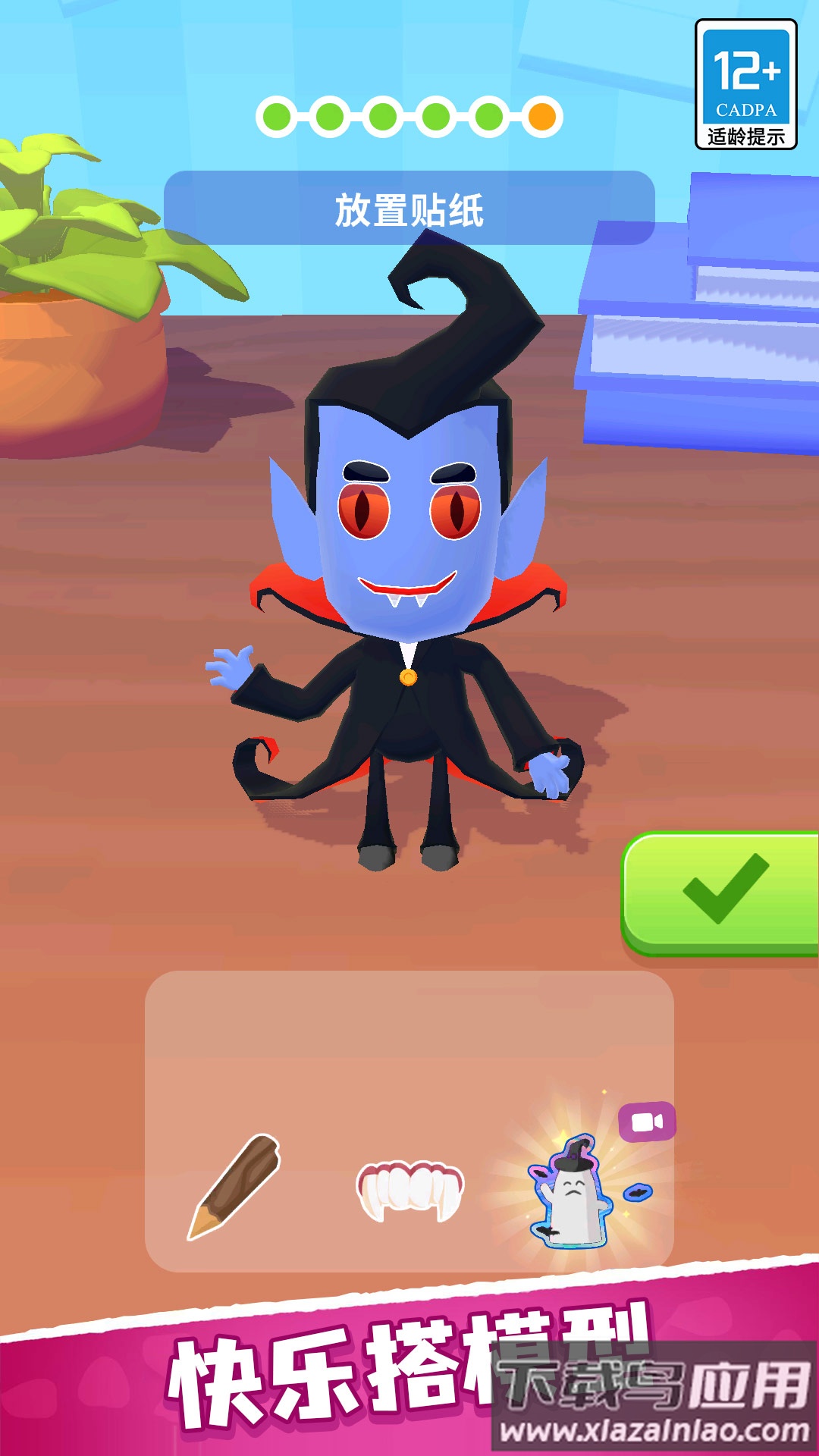This screenshot has height=1456, width=819.
Task: Open the 12+ CADPA age rating notice
Action: click(745, 84)
